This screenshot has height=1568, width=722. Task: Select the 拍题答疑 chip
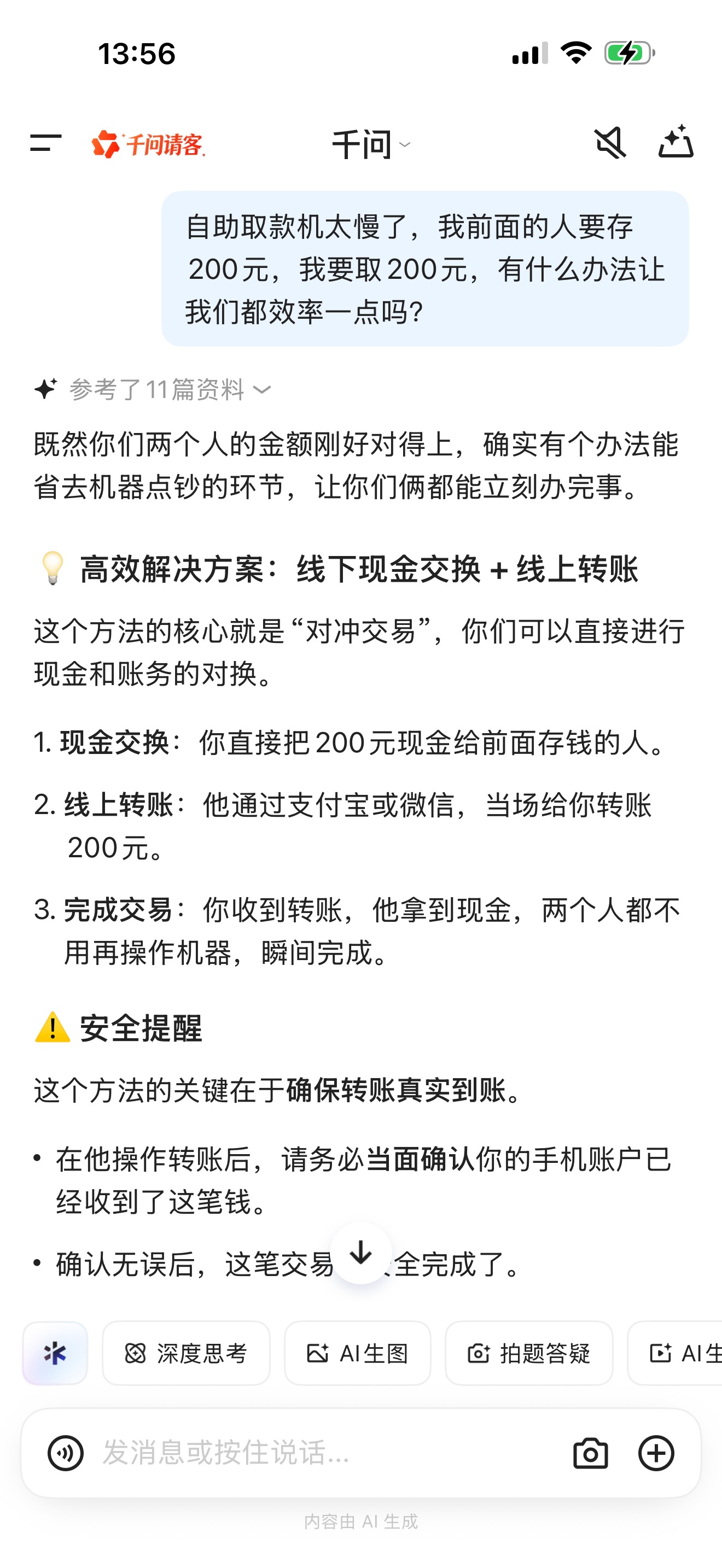click(528, 1353)
